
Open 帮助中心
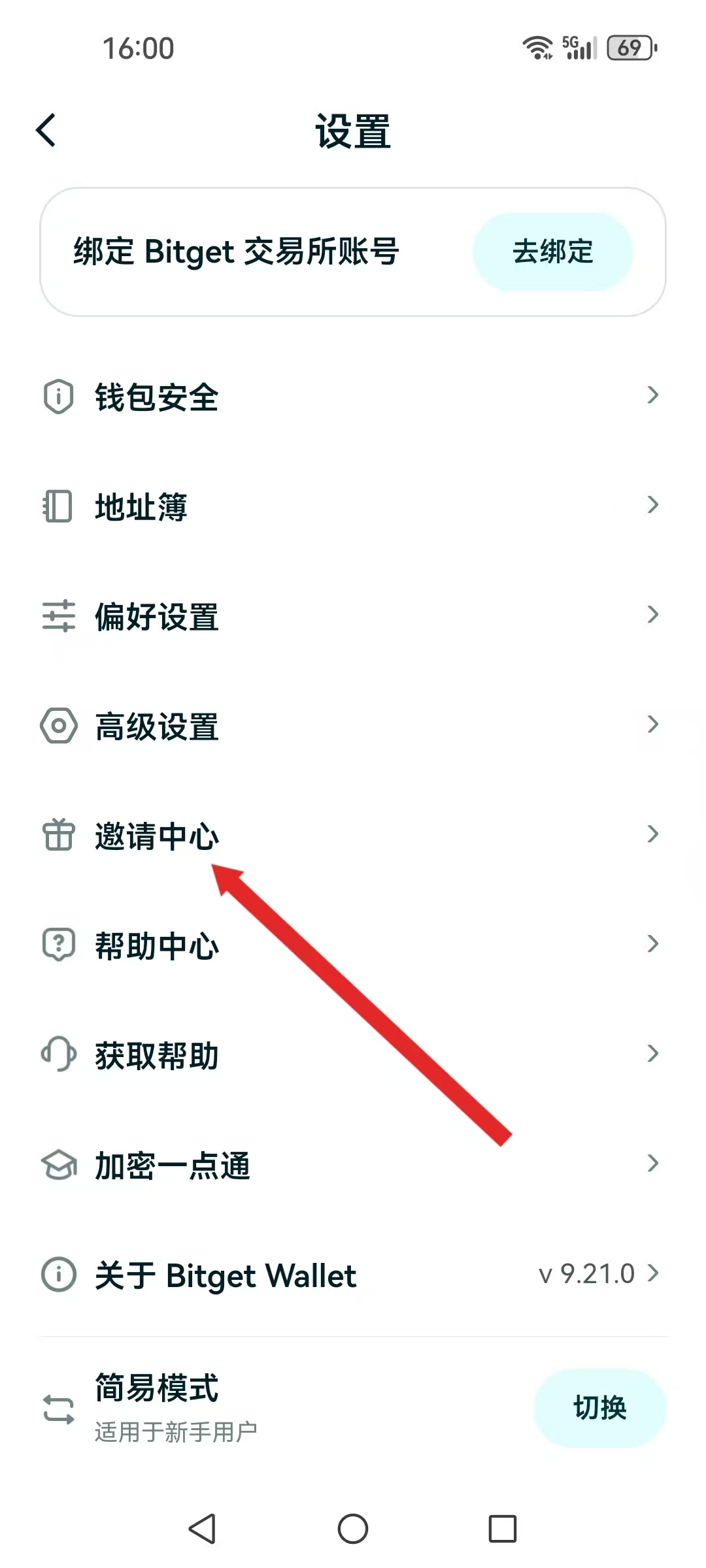click(353, 945)
